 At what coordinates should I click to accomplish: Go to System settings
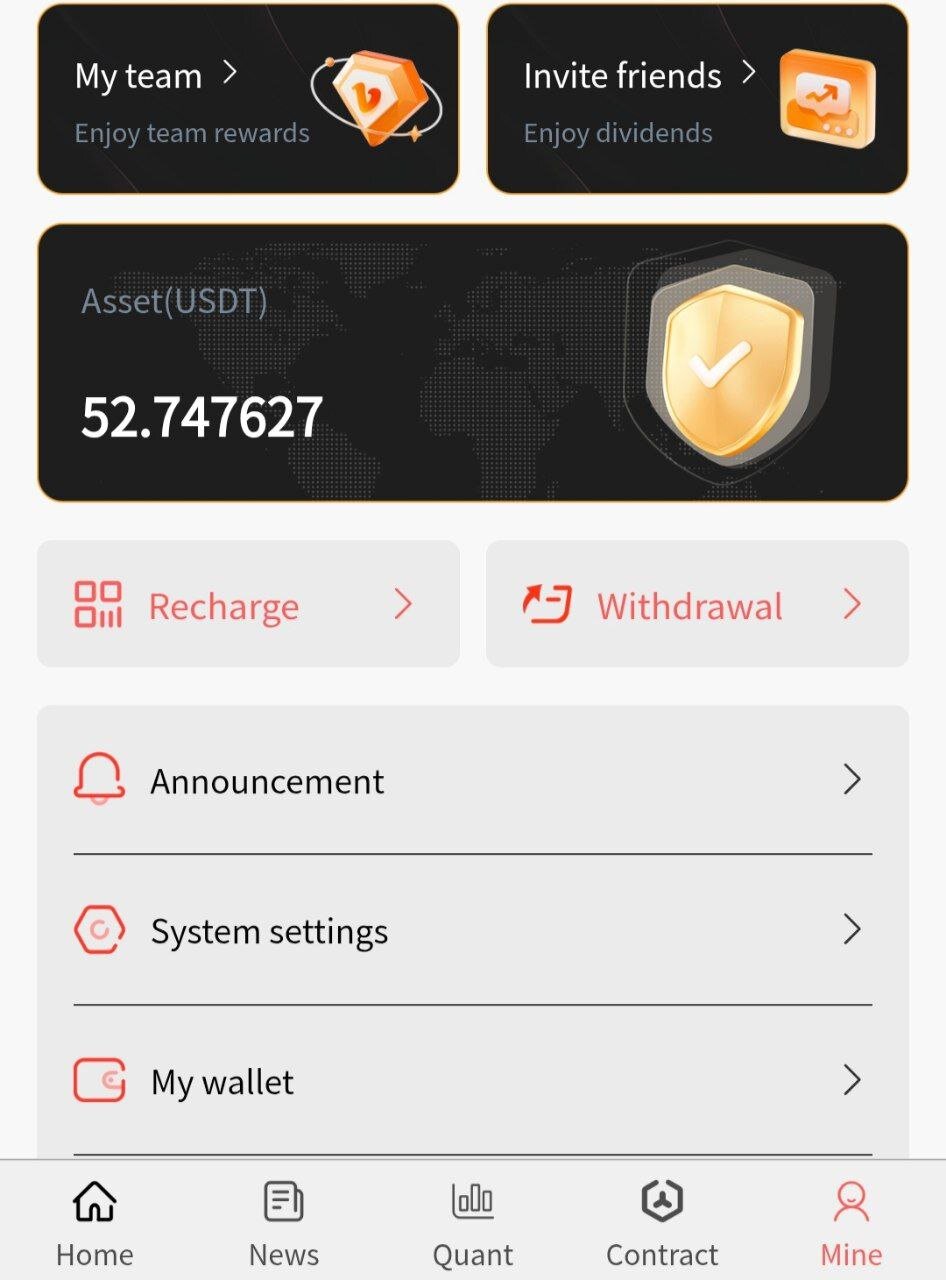click(x=472, y=930)
